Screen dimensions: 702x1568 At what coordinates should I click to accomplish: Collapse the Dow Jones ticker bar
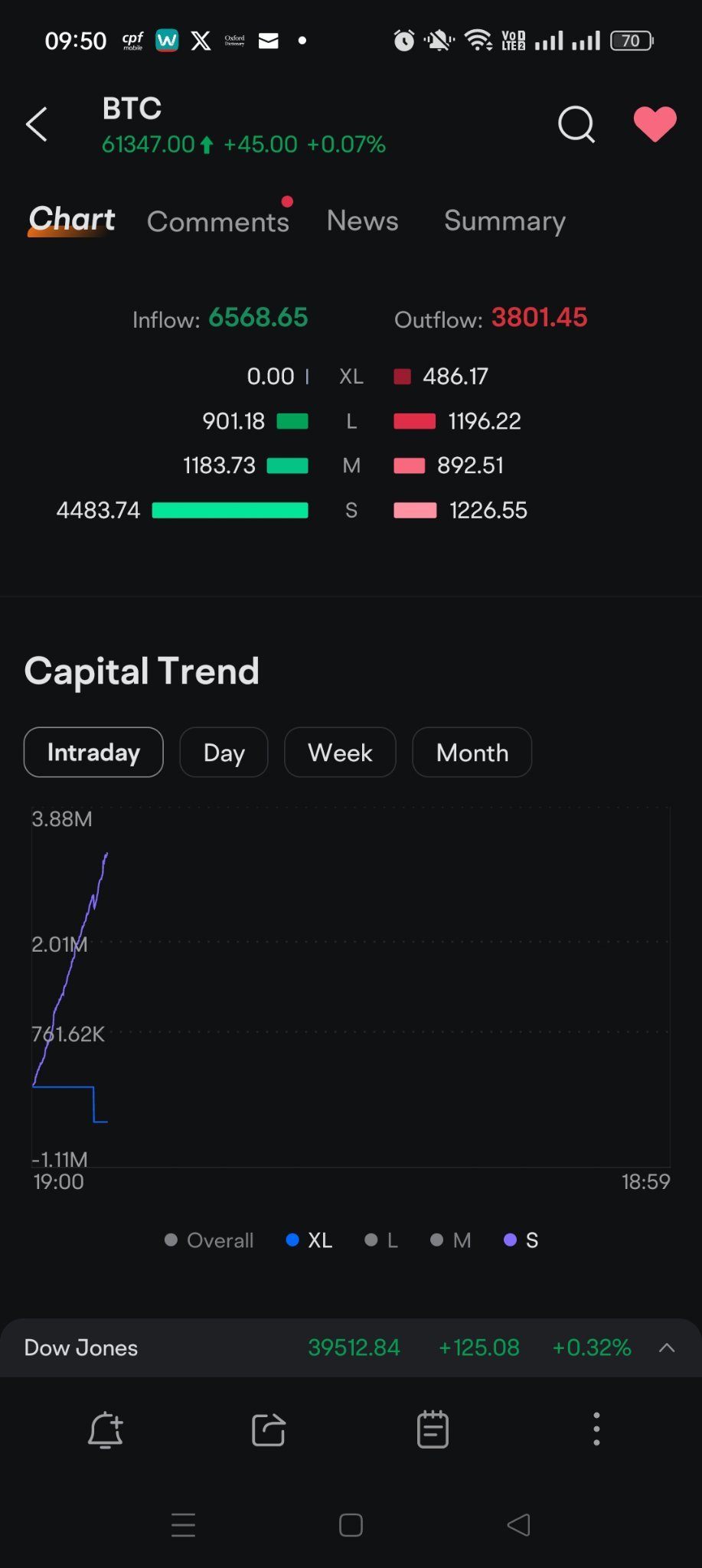pyautogui.click(x=665, y=1347)
